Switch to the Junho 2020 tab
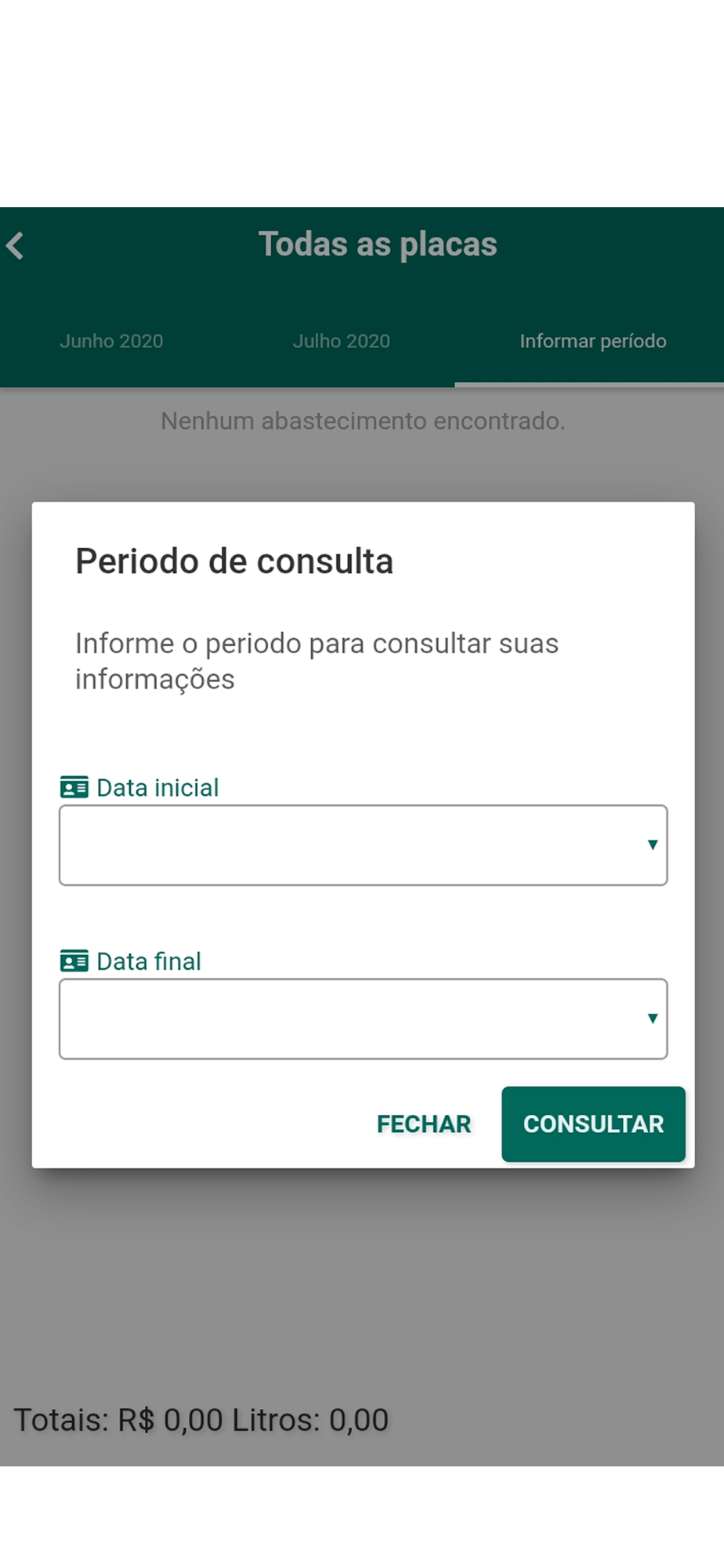 (112, 341)
